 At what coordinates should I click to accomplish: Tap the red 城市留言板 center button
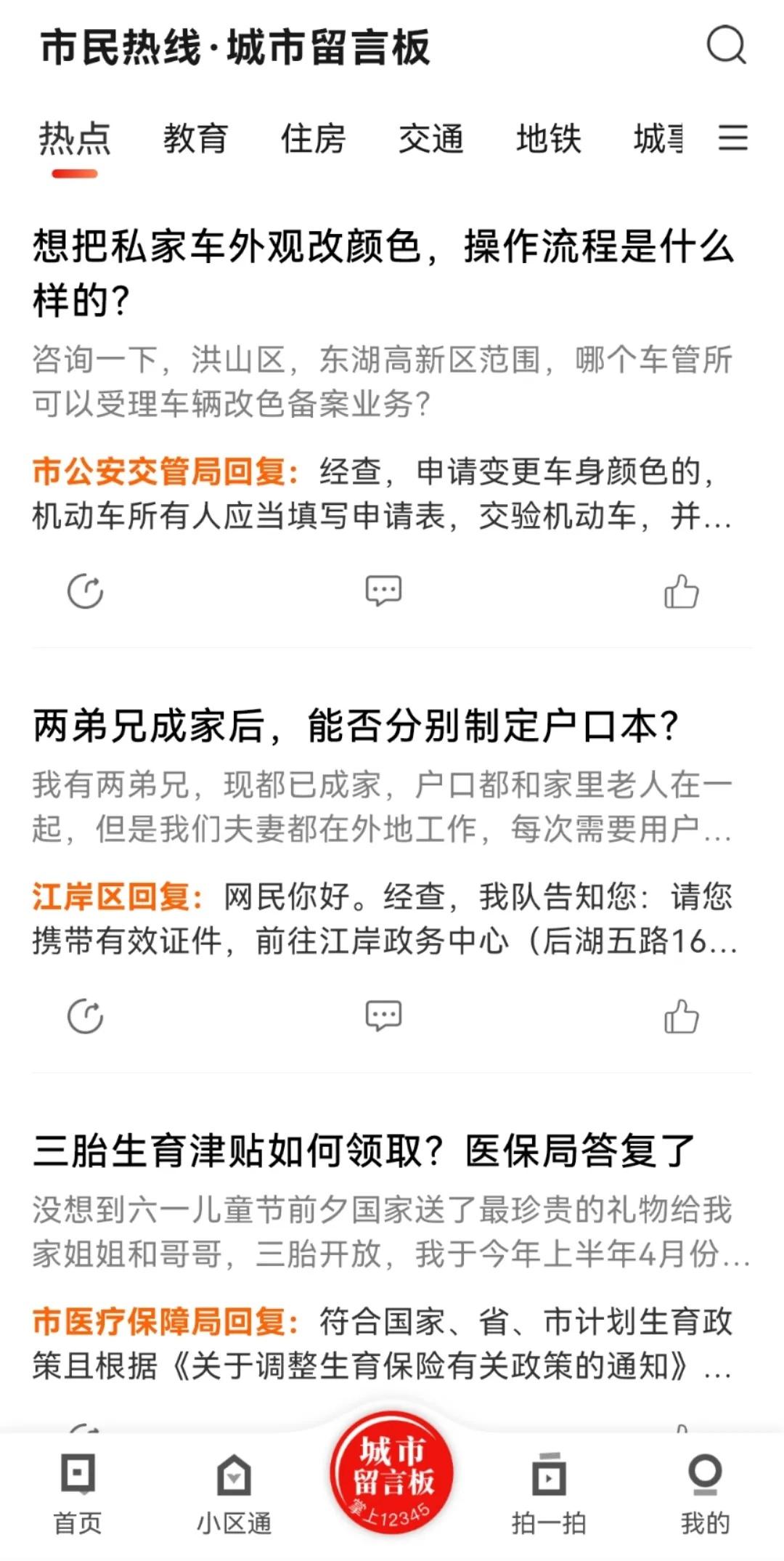tap(392, 1475)
